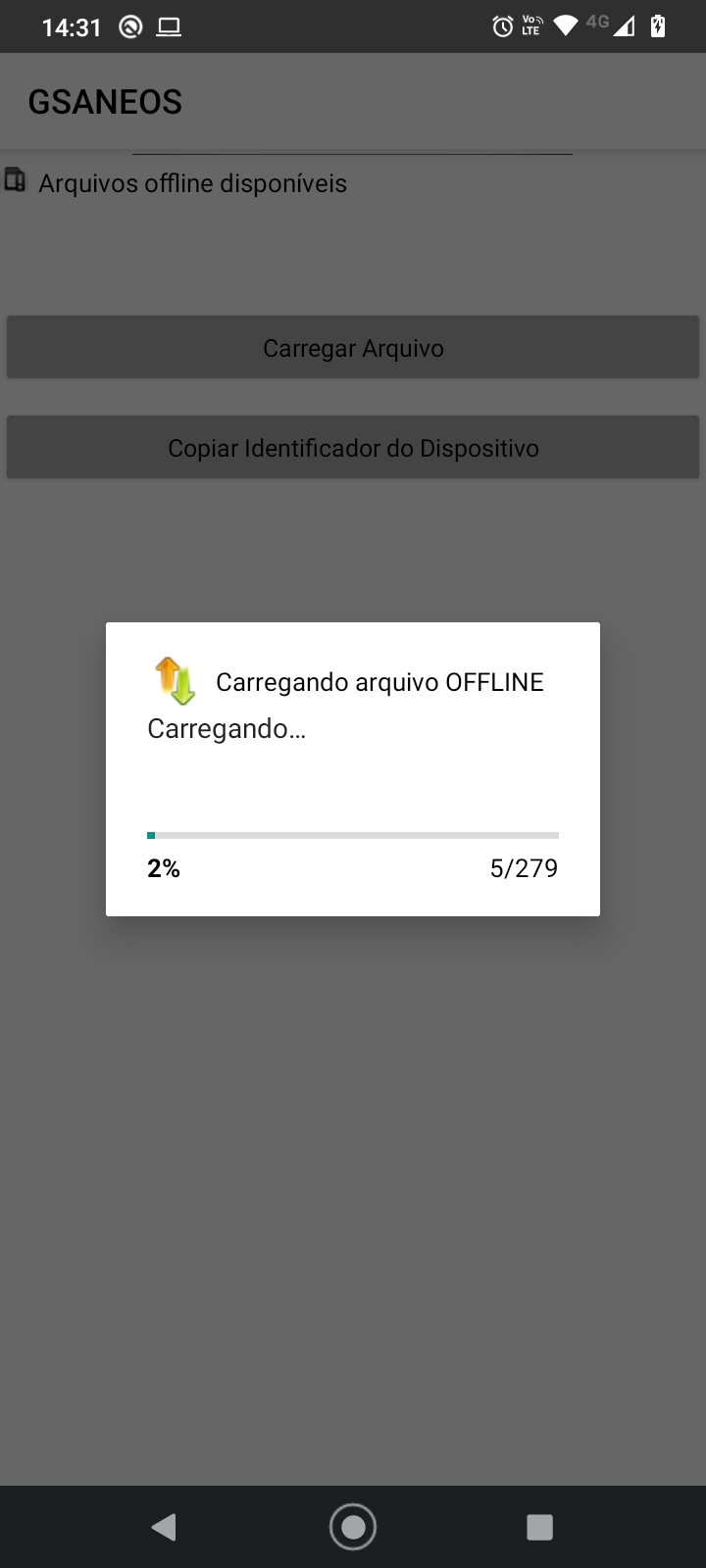706x1568 pixels.
Task: Click the Carregando arquivo OFFLINE dialog title
Action: point(379,681)
